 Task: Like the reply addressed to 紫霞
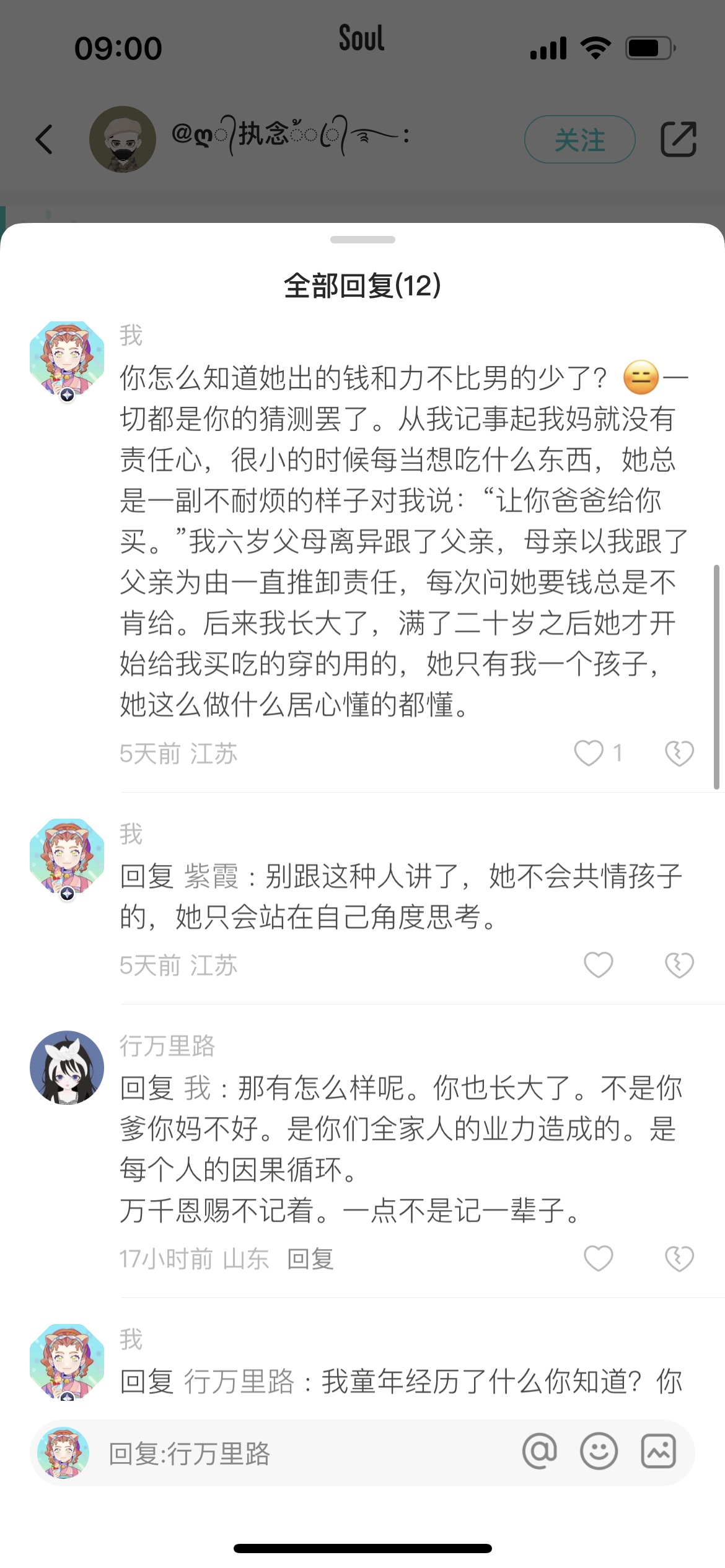click(599, 965)
